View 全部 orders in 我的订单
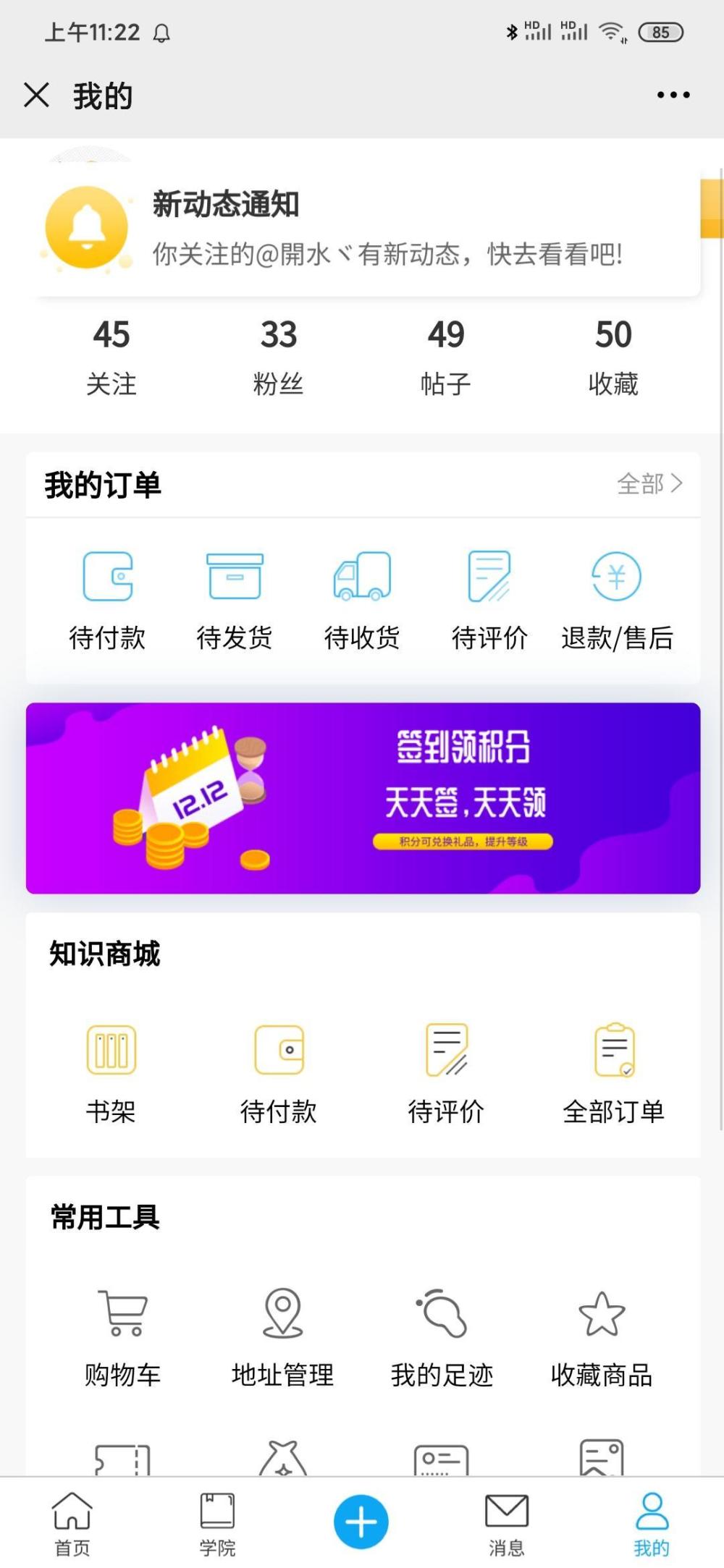The image size is (724, 1568). click(x=649, y=483)
